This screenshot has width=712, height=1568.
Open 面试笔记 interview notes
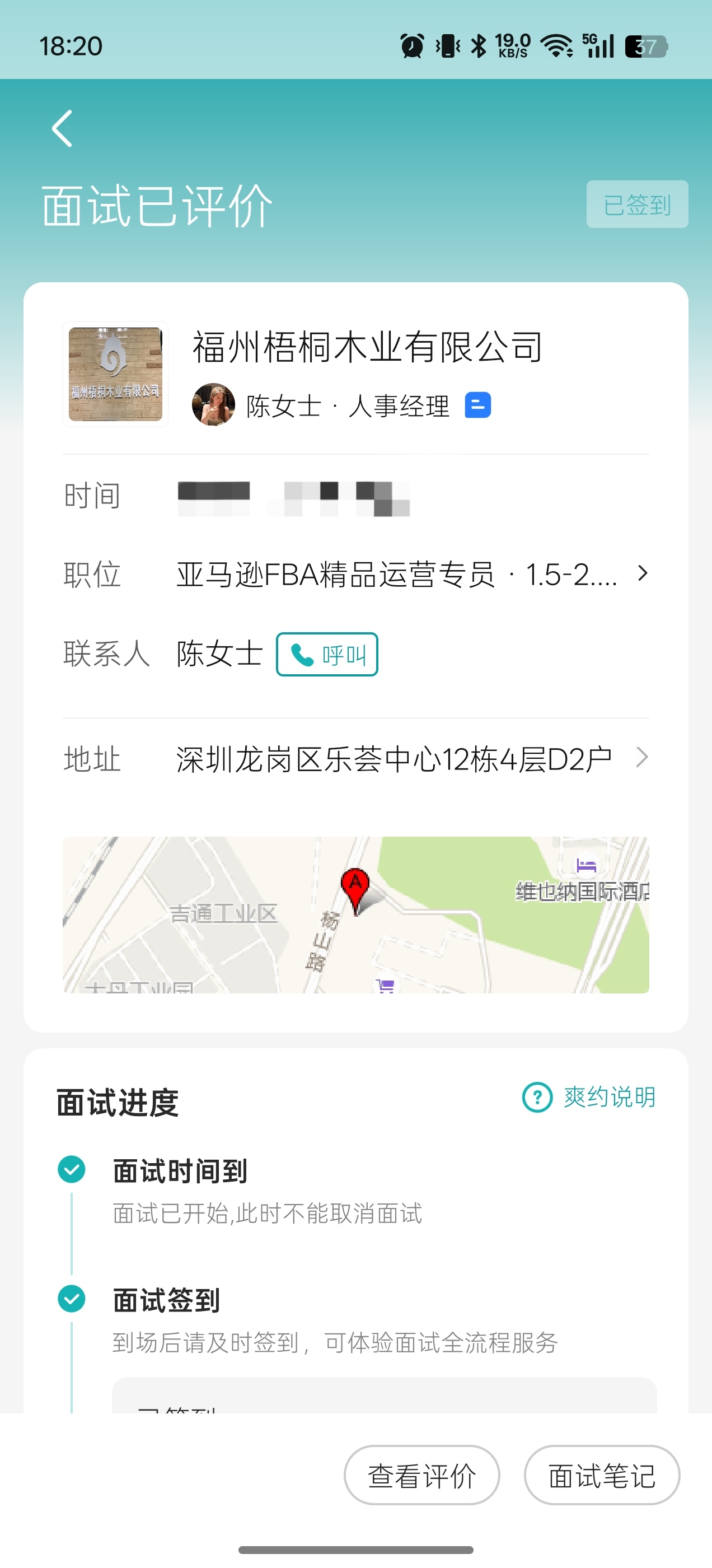point(601,1475)
